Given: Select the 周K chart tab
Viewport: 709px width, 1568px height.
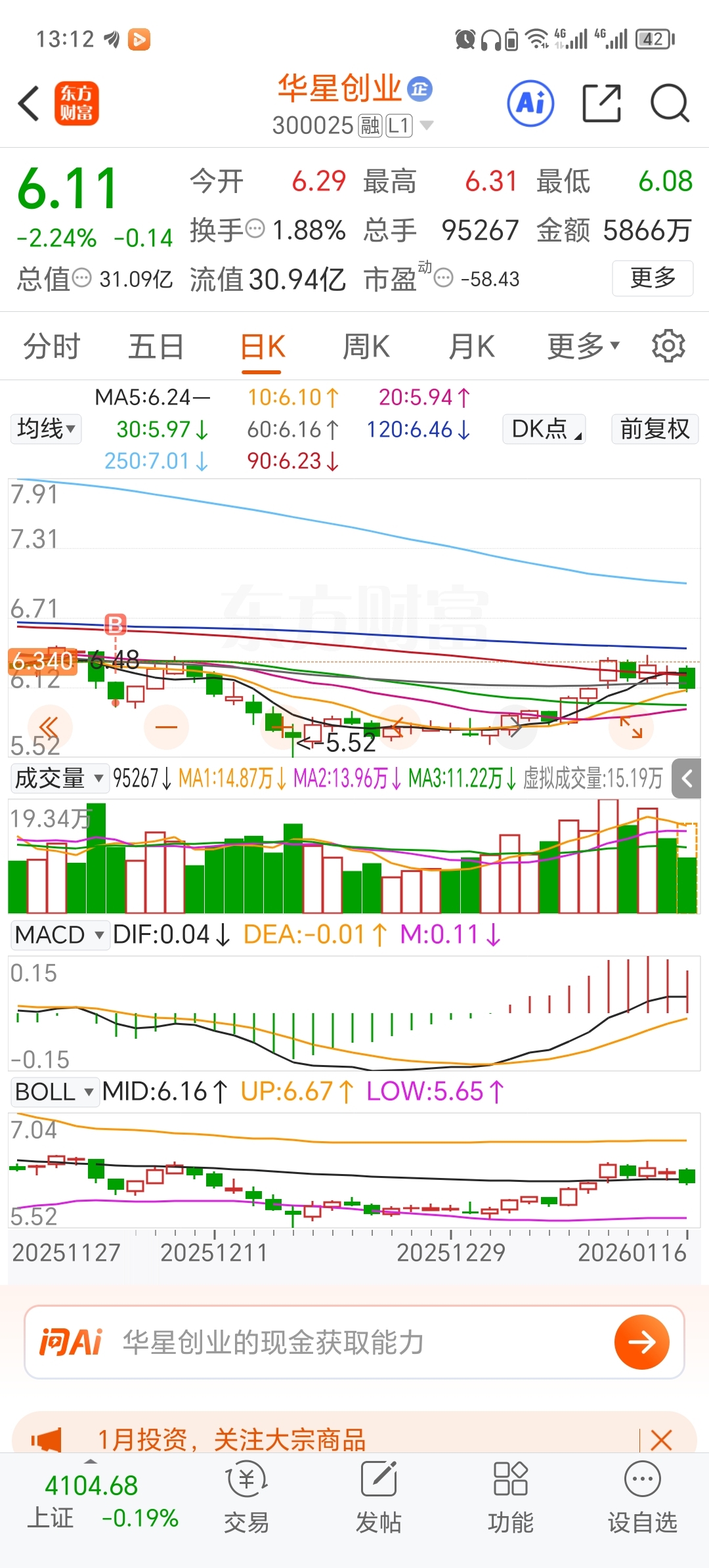Looking at the screenshot, I should [366, 347].
